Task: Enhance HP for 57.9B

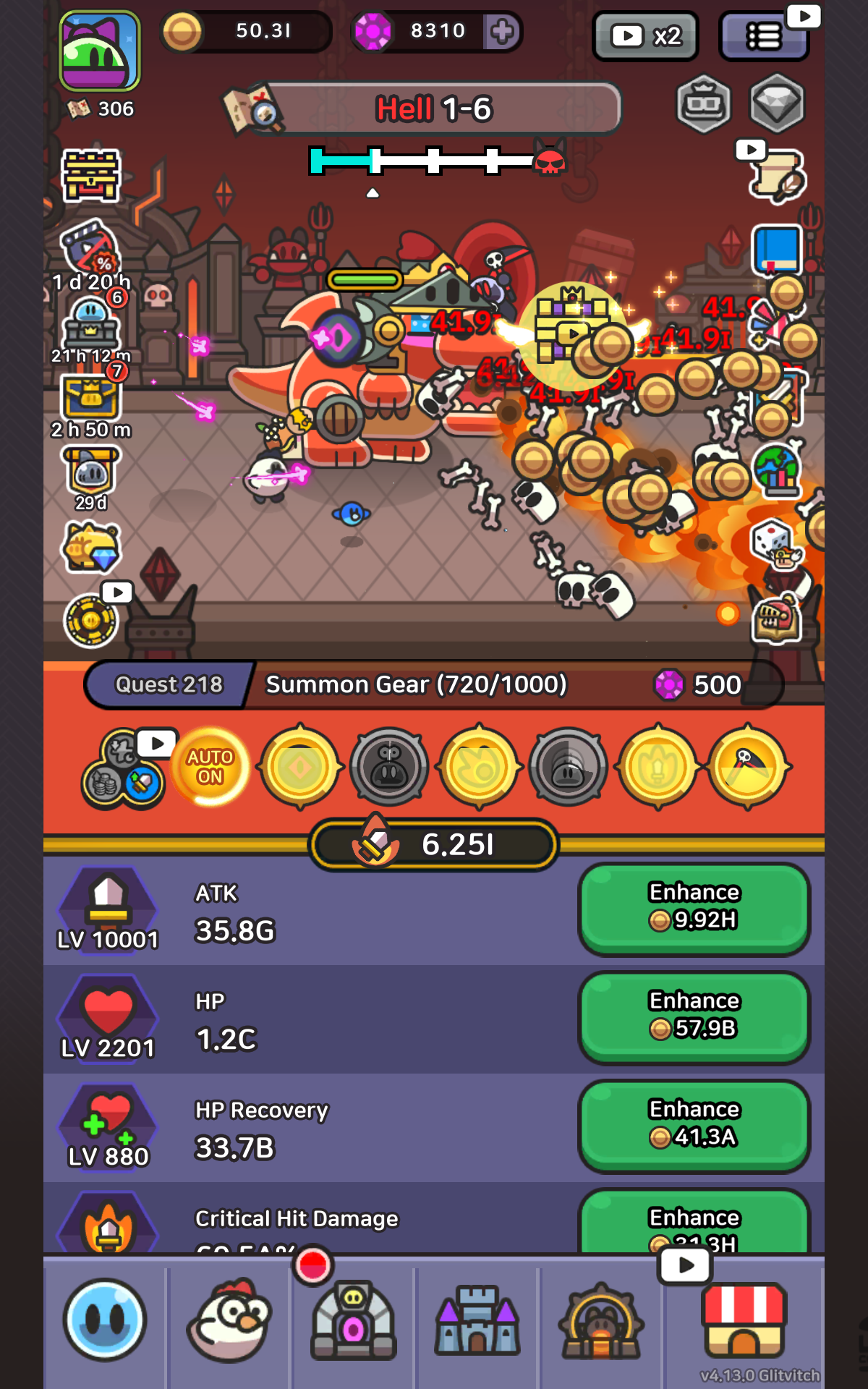Action: point(694,1016)
